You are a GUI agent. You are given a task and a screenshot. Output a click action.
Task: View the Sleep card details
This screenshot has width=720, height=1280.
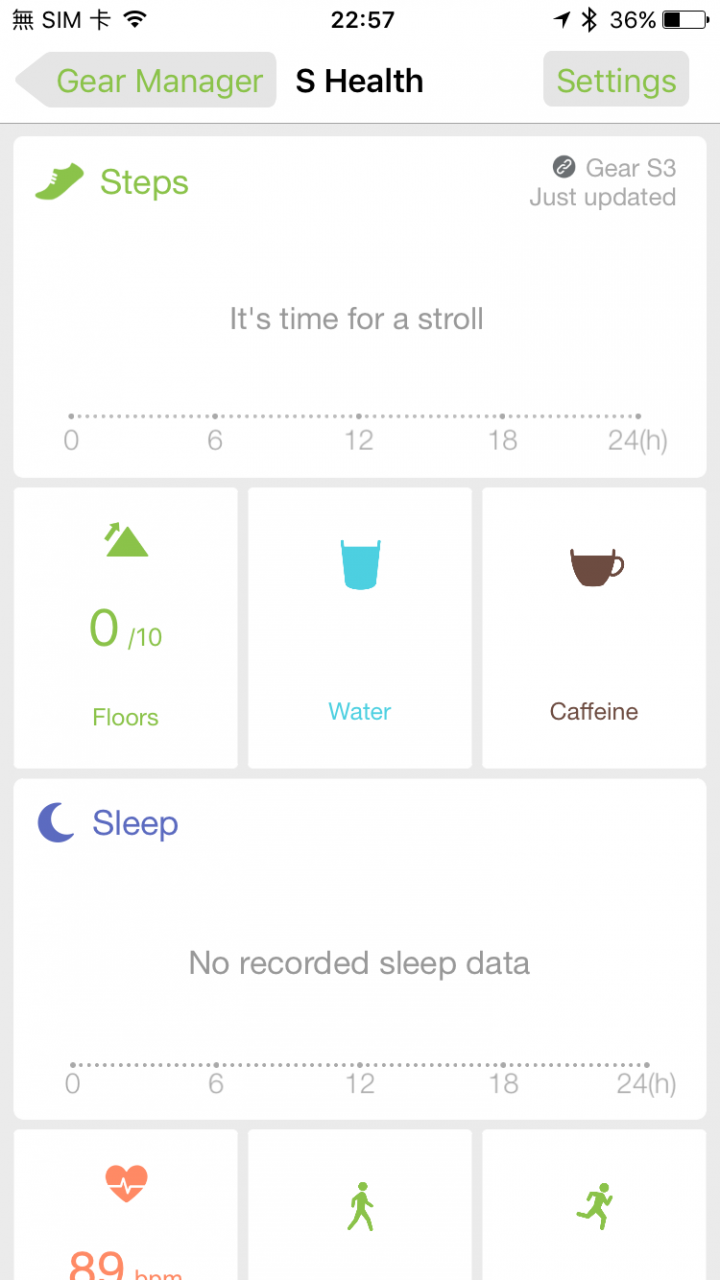click(x=359, y=948)
